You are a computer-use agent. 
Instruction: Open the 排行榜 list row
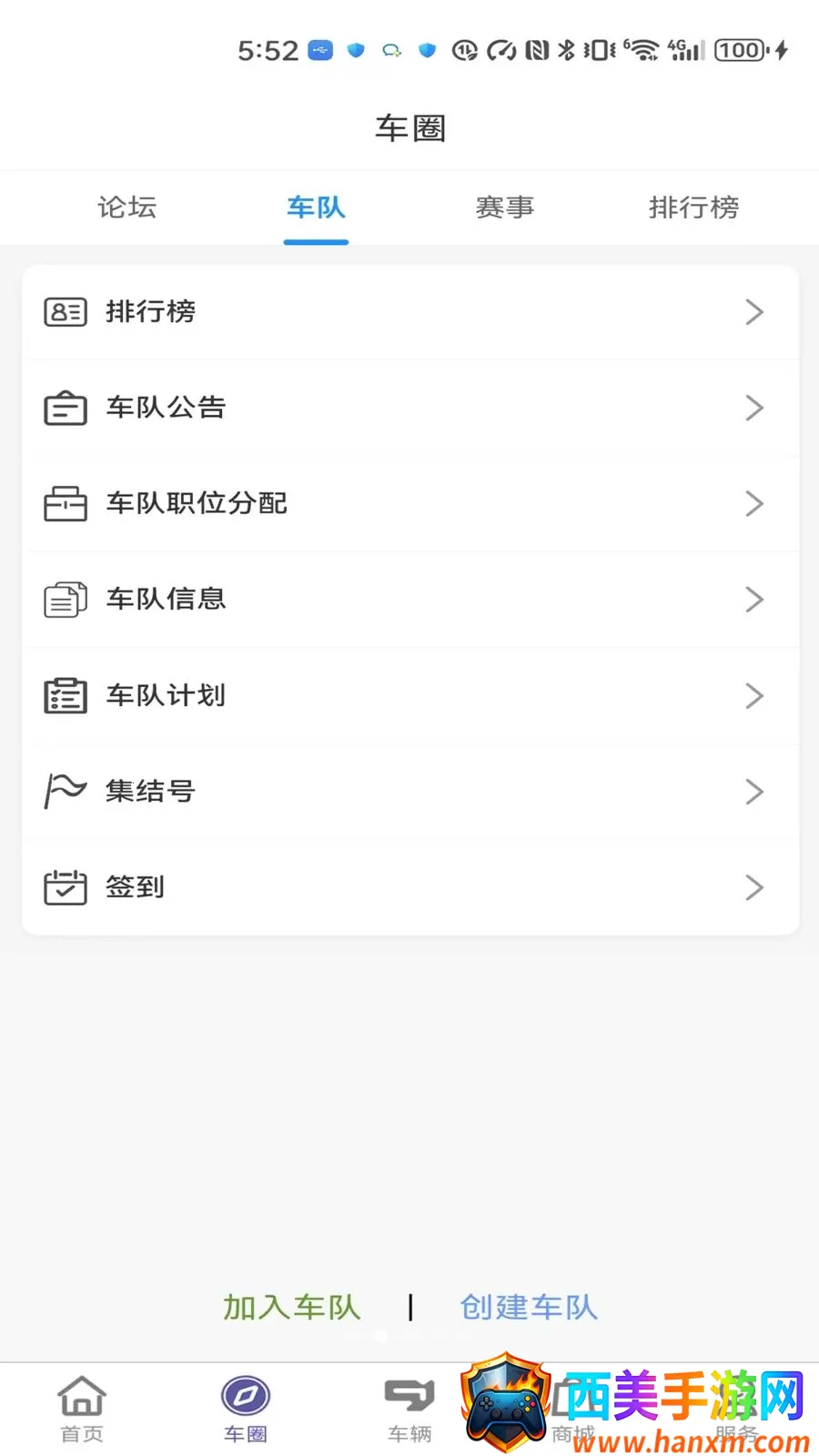(x=410, y=312)
